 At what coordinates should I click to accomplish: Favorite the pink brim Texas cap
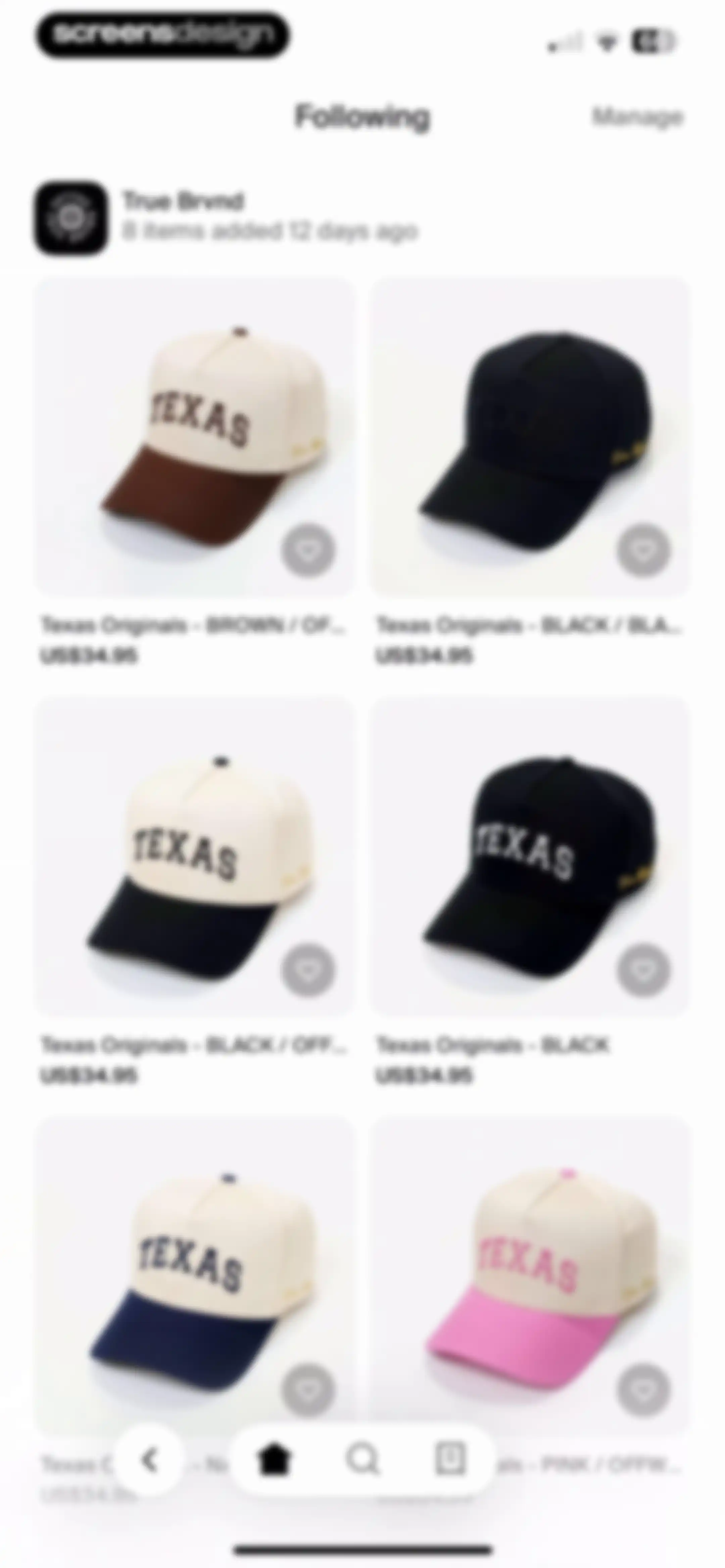[644, 1390]
